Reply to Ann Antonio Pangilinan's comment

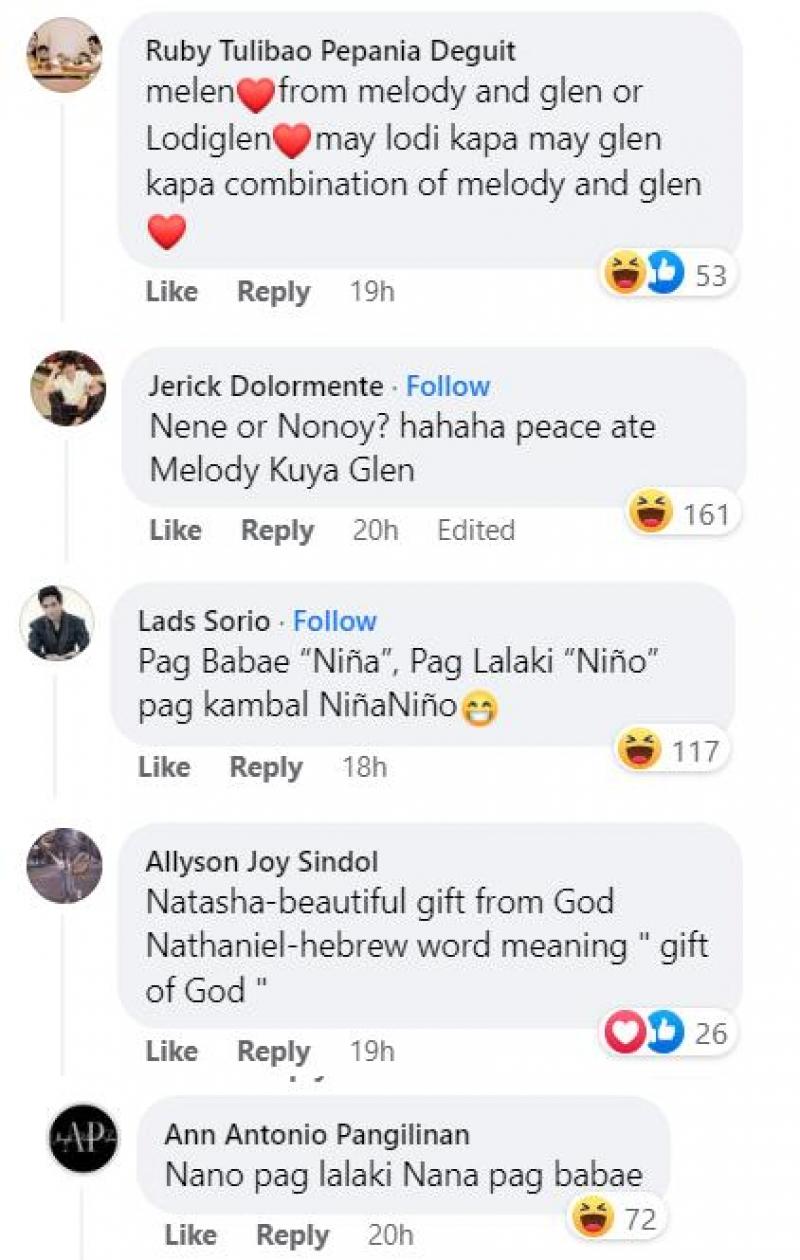[x=292, y=1235]
